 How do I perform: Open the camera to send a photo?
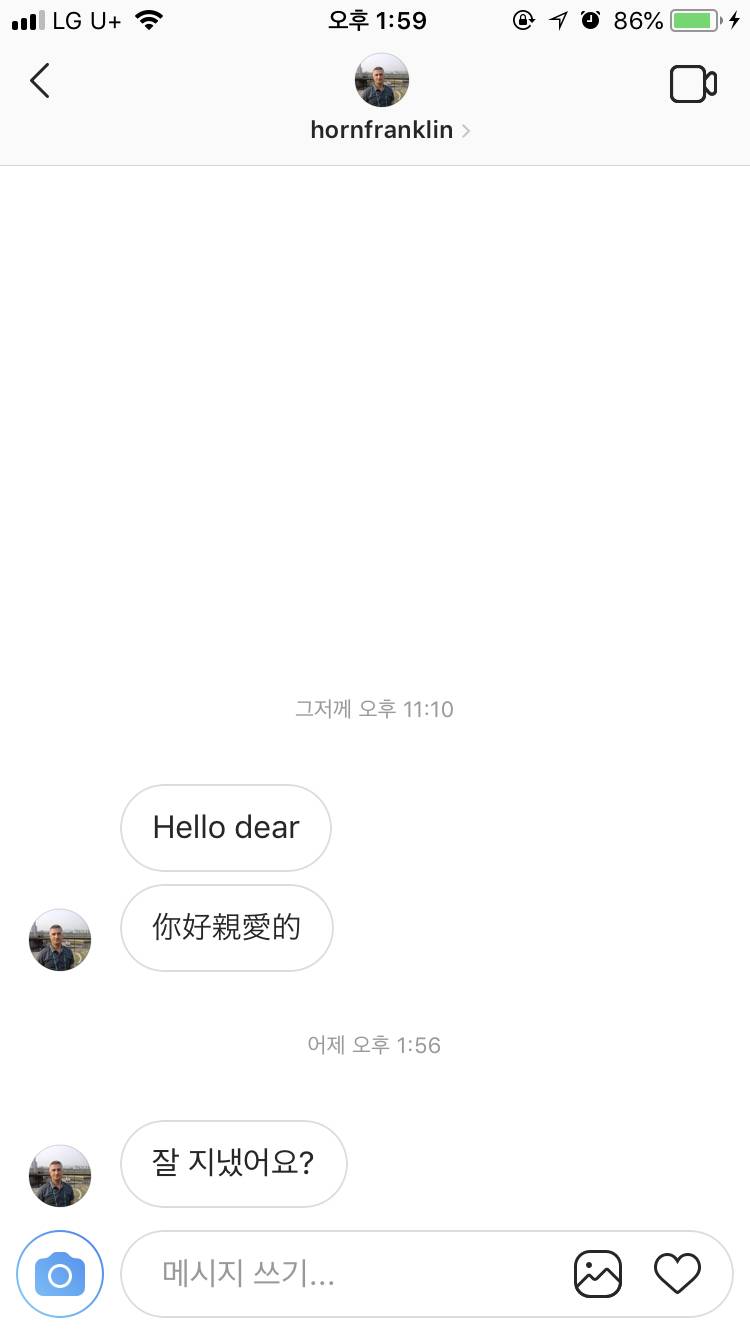coord(60,1274)
